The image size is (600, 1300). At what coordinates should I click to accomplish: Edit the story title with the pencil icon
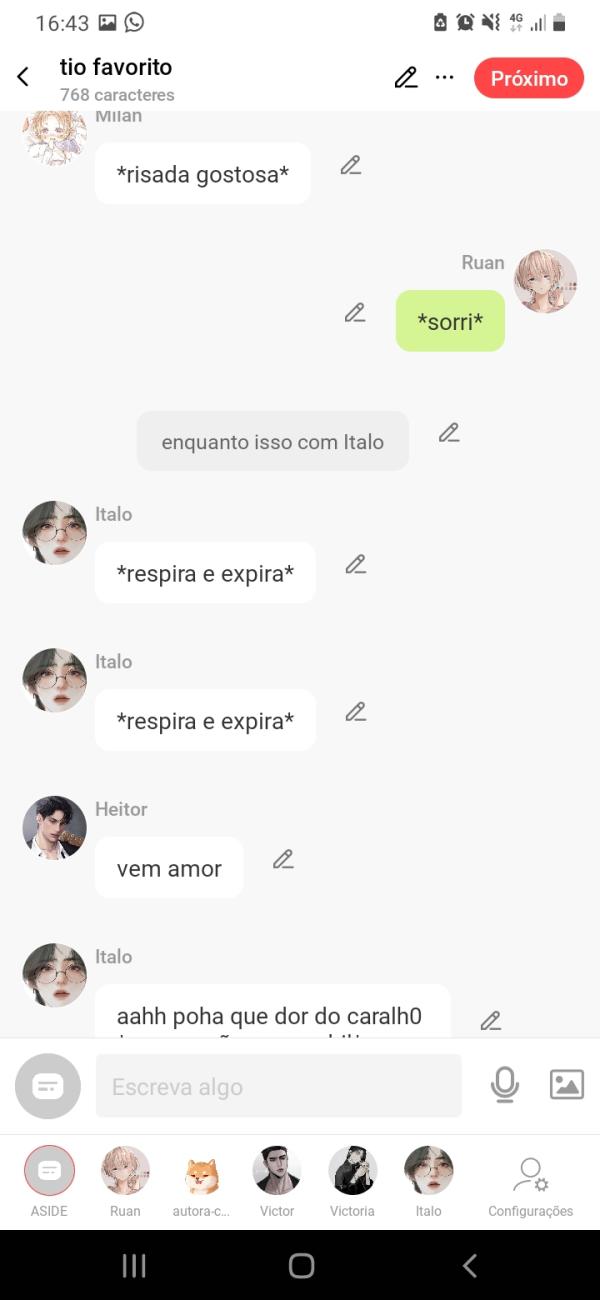point(405,78)
